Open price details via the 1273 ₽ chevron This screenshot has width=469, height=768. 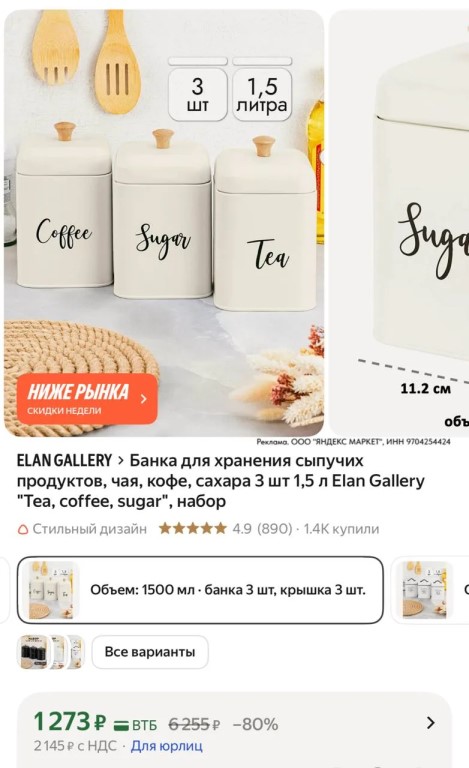[431, 722]
